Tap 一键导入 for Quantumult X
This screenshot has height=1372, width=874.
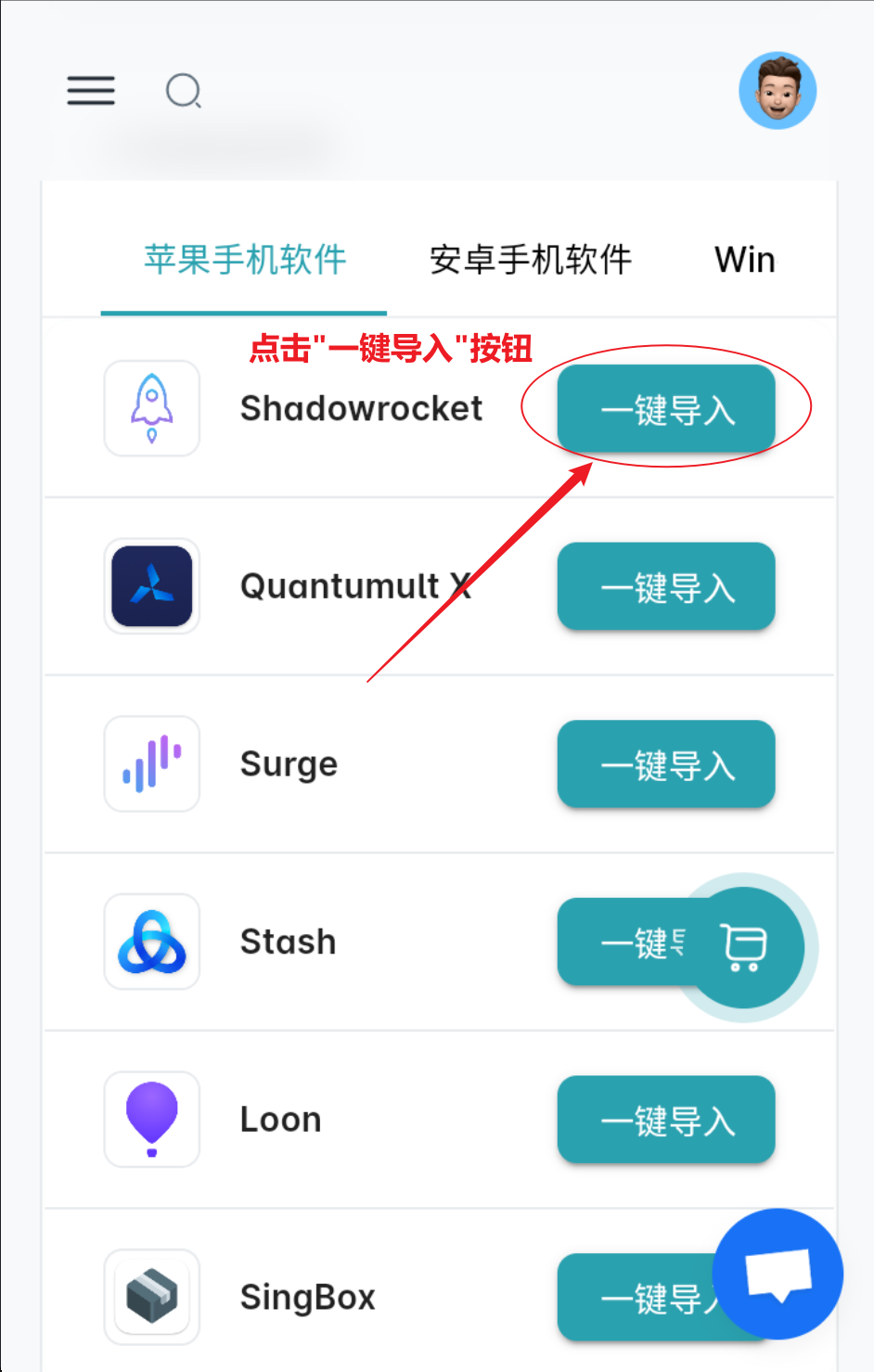pyautogui.click(x=665, y=587)
